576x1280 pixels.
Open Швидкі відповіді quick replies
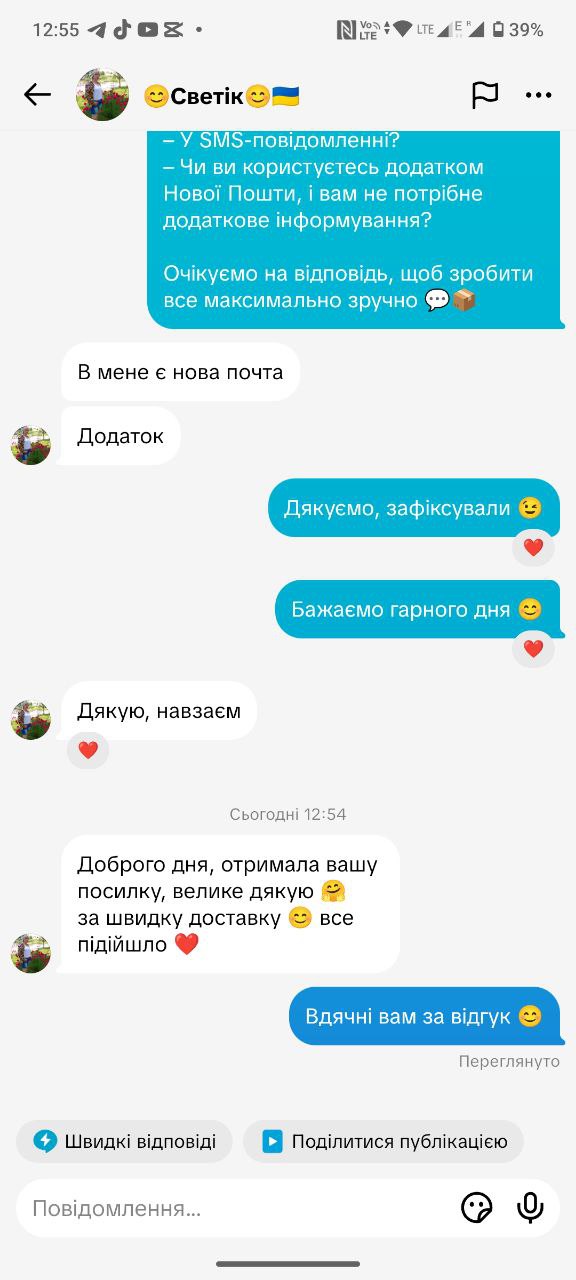click(x=124, y=1141)
